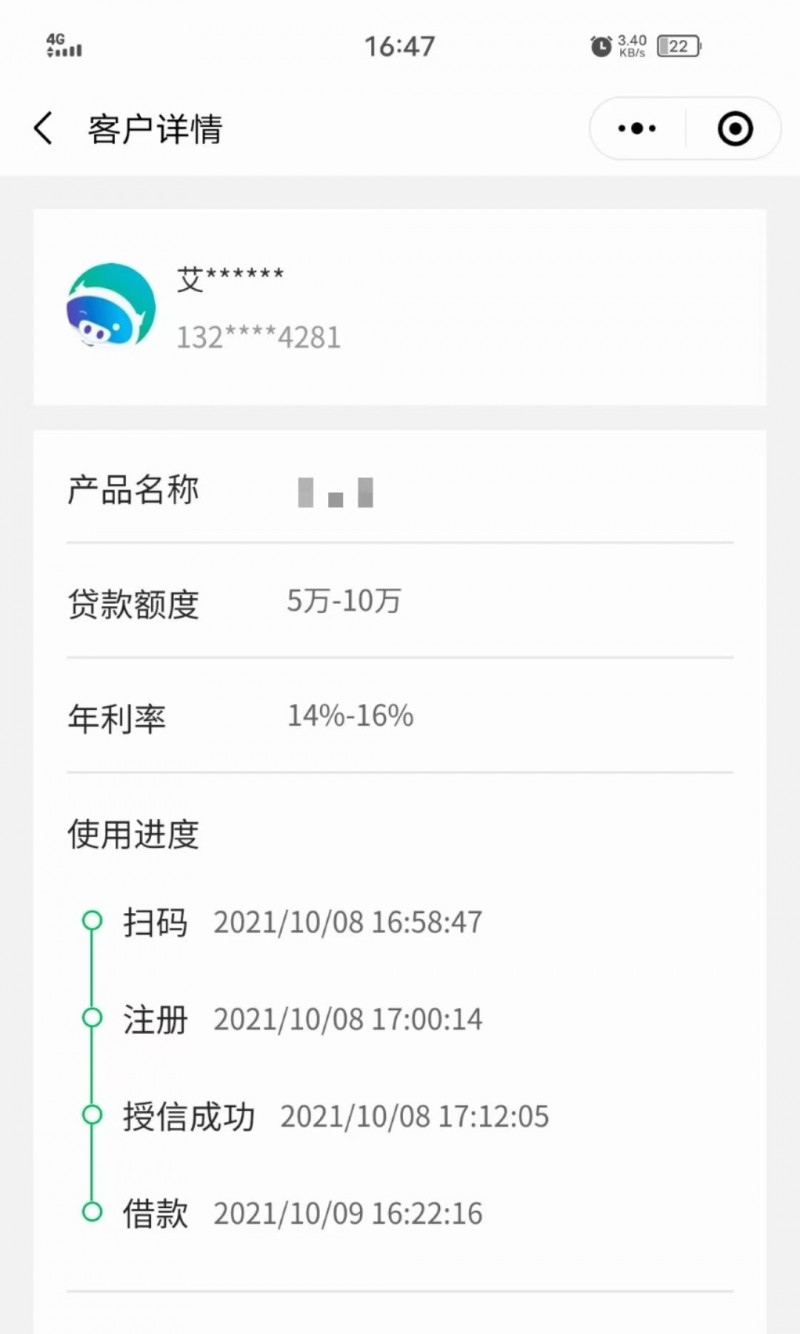Tap the 借款 timeline node circle
The height and width of the screenshot is (1334, 800).
pyautogui.click(x=92, y=1212)
